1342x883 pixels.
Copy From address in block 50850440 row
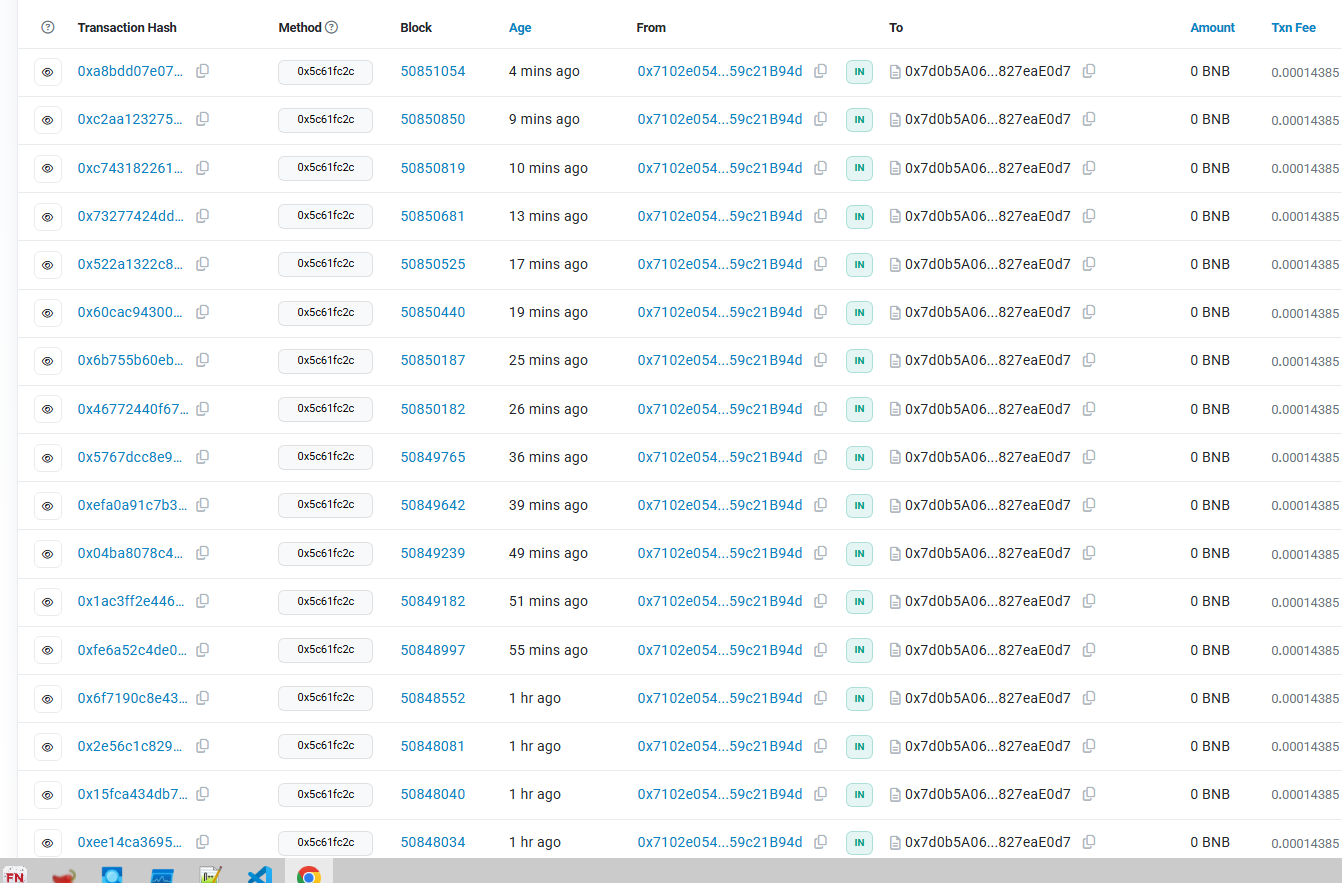[820, 312]
